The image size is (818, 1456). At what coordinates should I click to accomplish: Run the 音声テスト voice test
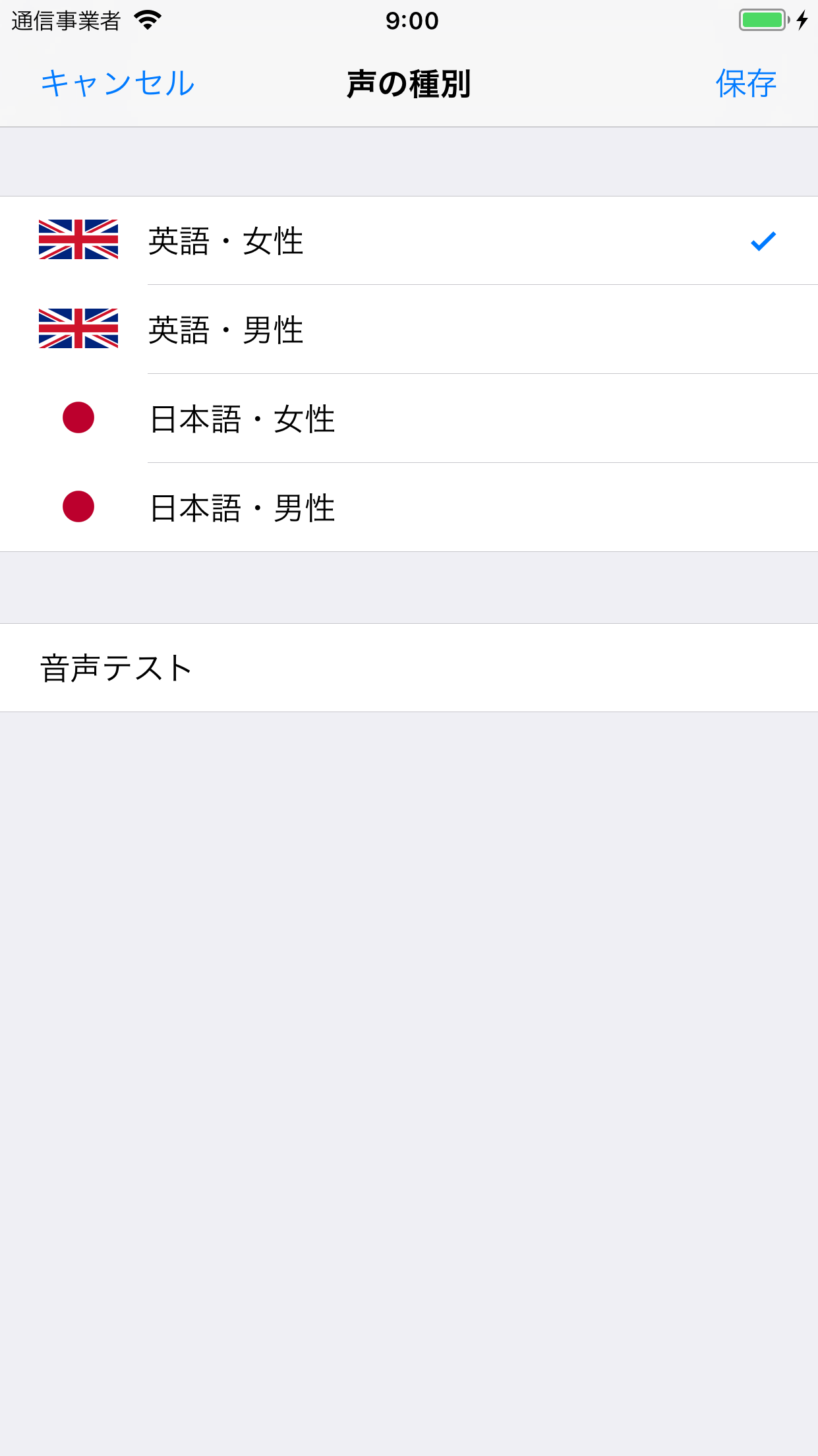tap(409, 668)
